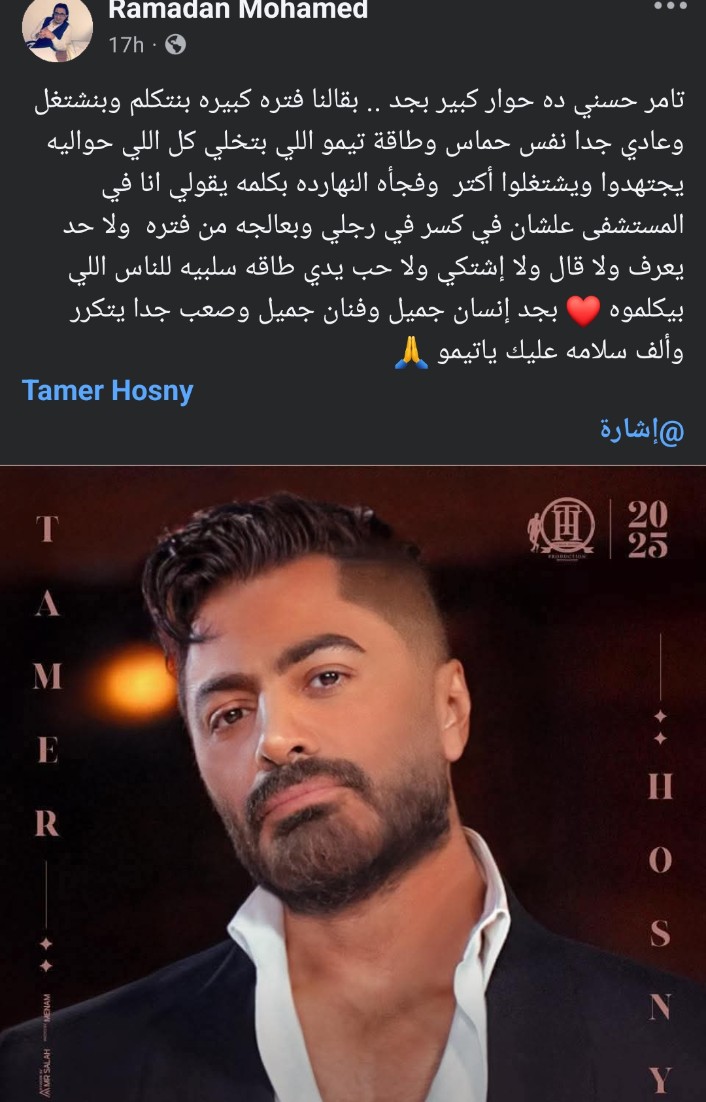Tap the @إشارة mention link
The image size is (706, 1102).
pyautogui.click(x=642, y=431)
